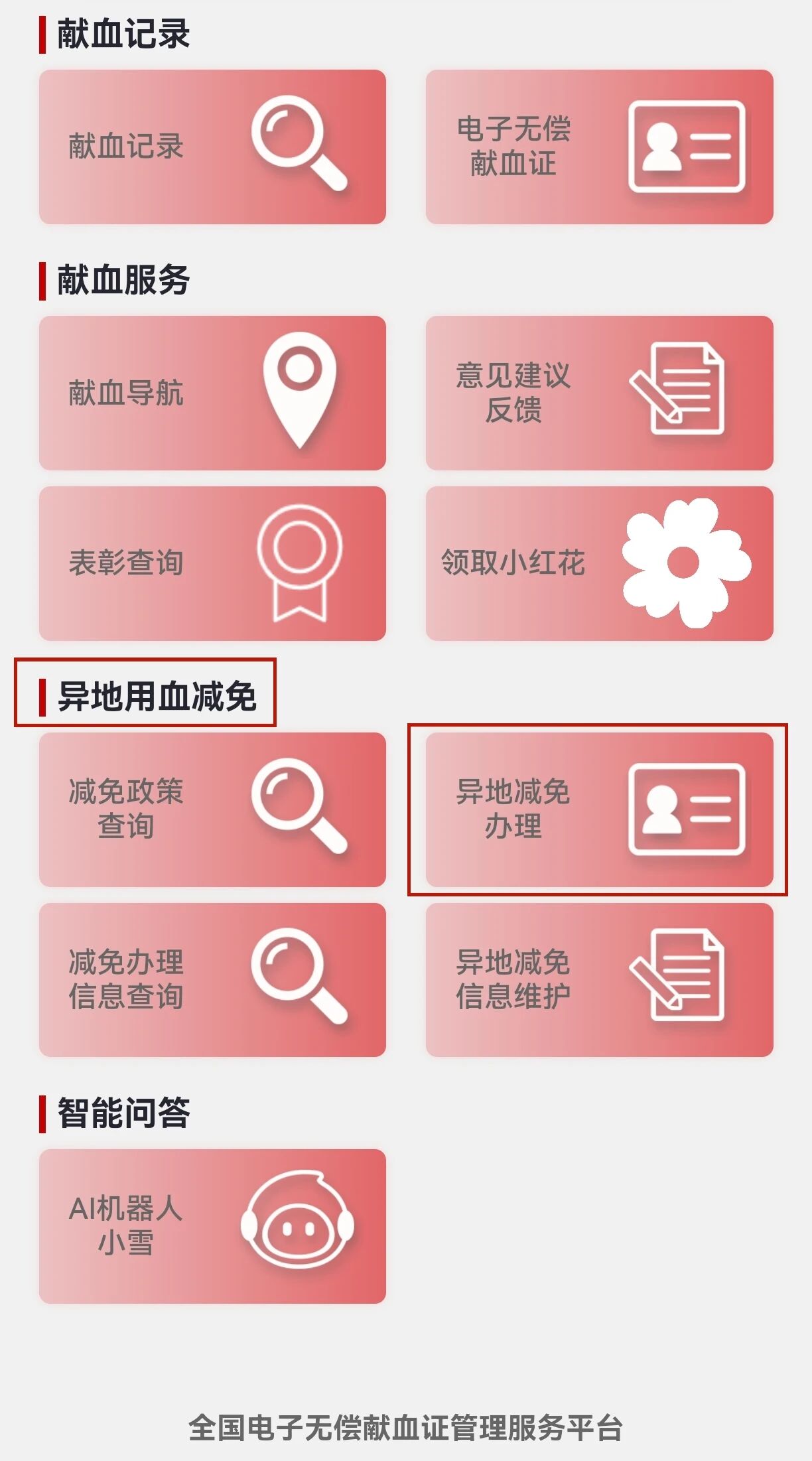Open 表彰查询 card
The height and width of the screenshot is (1461, 812).
[212, 563]
